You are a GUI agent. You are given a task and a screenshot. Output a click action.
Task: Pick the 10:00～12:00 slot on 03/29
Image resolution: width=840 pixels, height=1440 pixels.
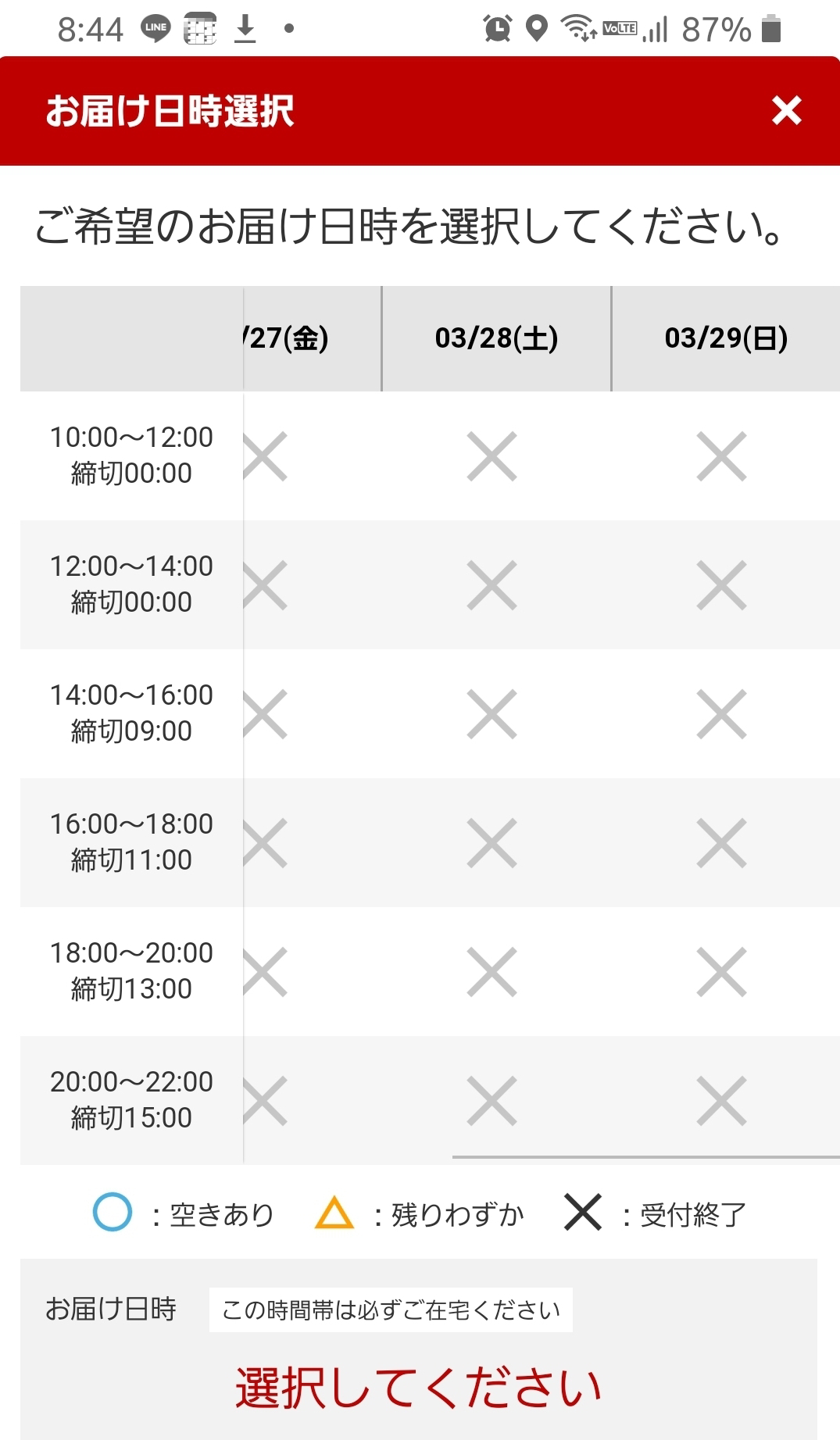722,456
